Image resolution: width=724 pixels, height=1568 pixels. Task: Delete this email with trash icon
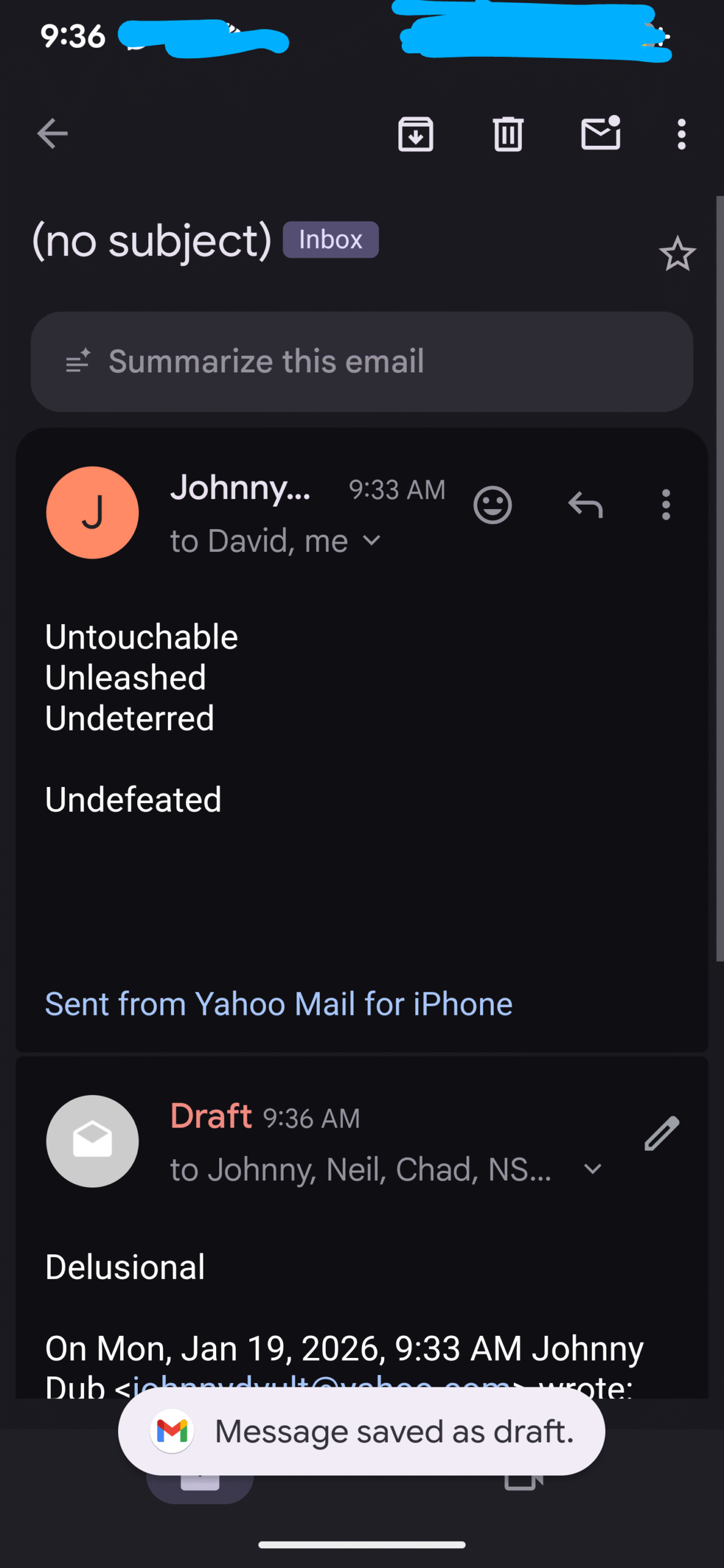[x=508, y=134]
